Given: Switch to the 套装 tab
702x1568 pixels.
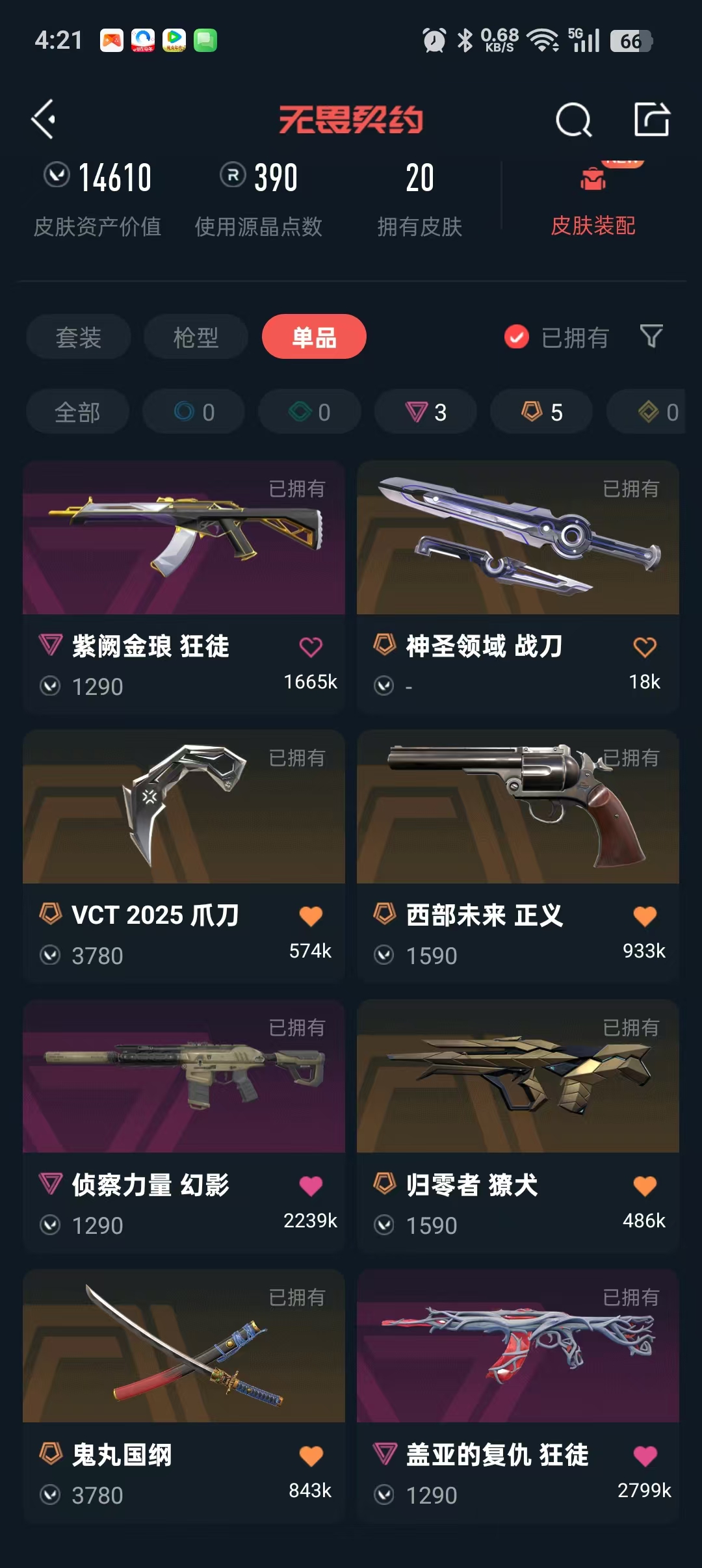Looking at the screenshot, I should [79, 337].
